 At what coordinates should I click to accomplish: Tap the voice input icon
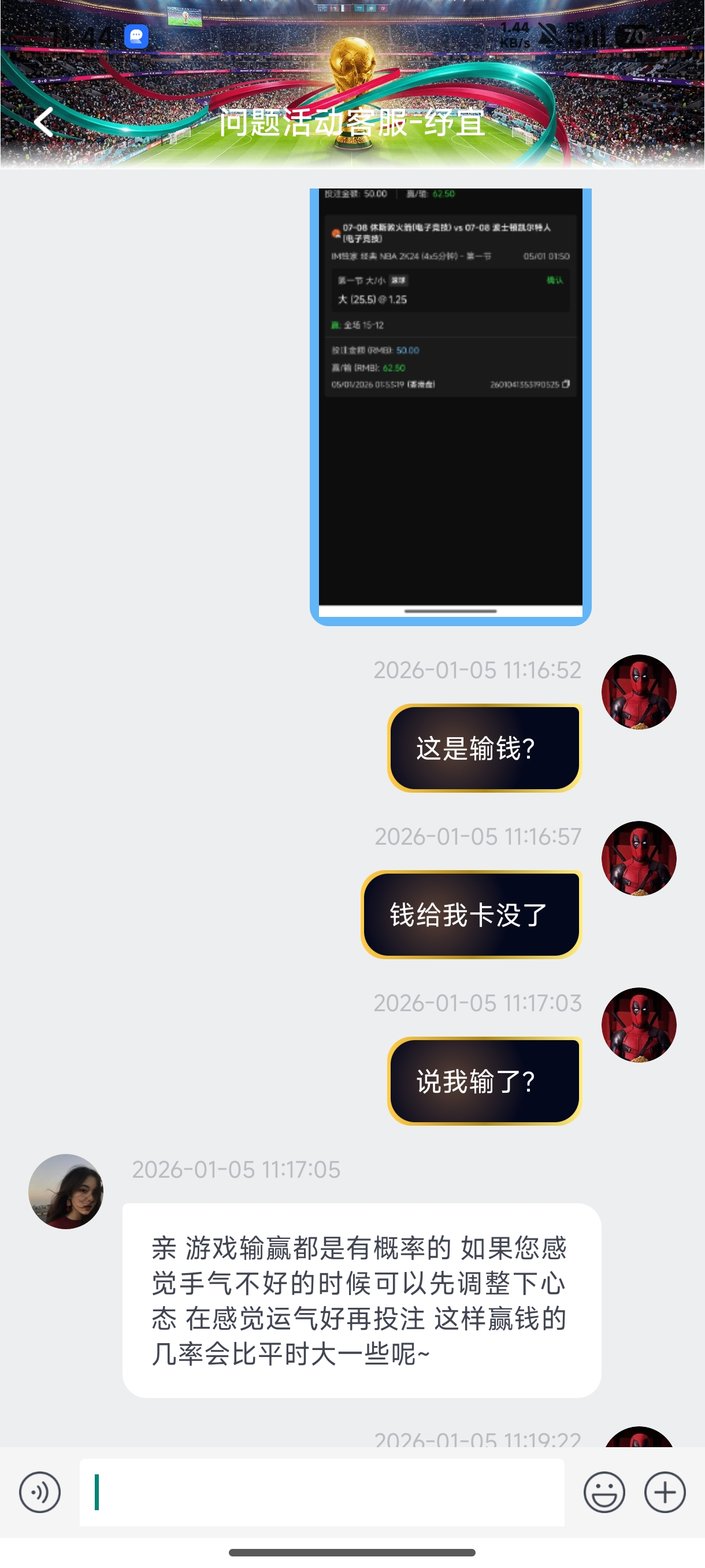click(40, 1492)
